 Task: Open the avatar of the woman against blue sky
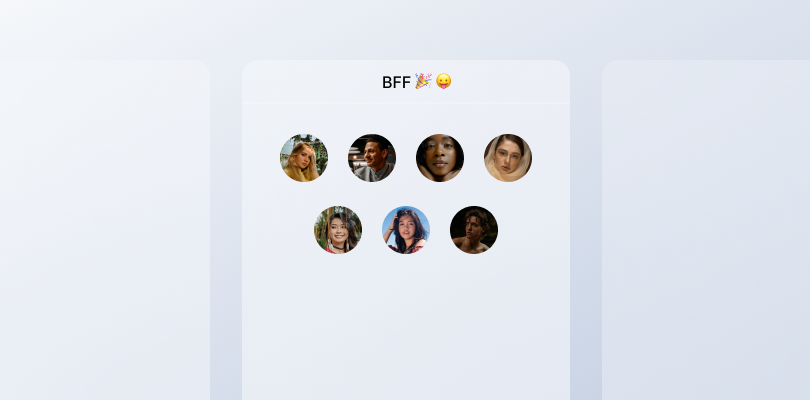click(x=406, y=230)
